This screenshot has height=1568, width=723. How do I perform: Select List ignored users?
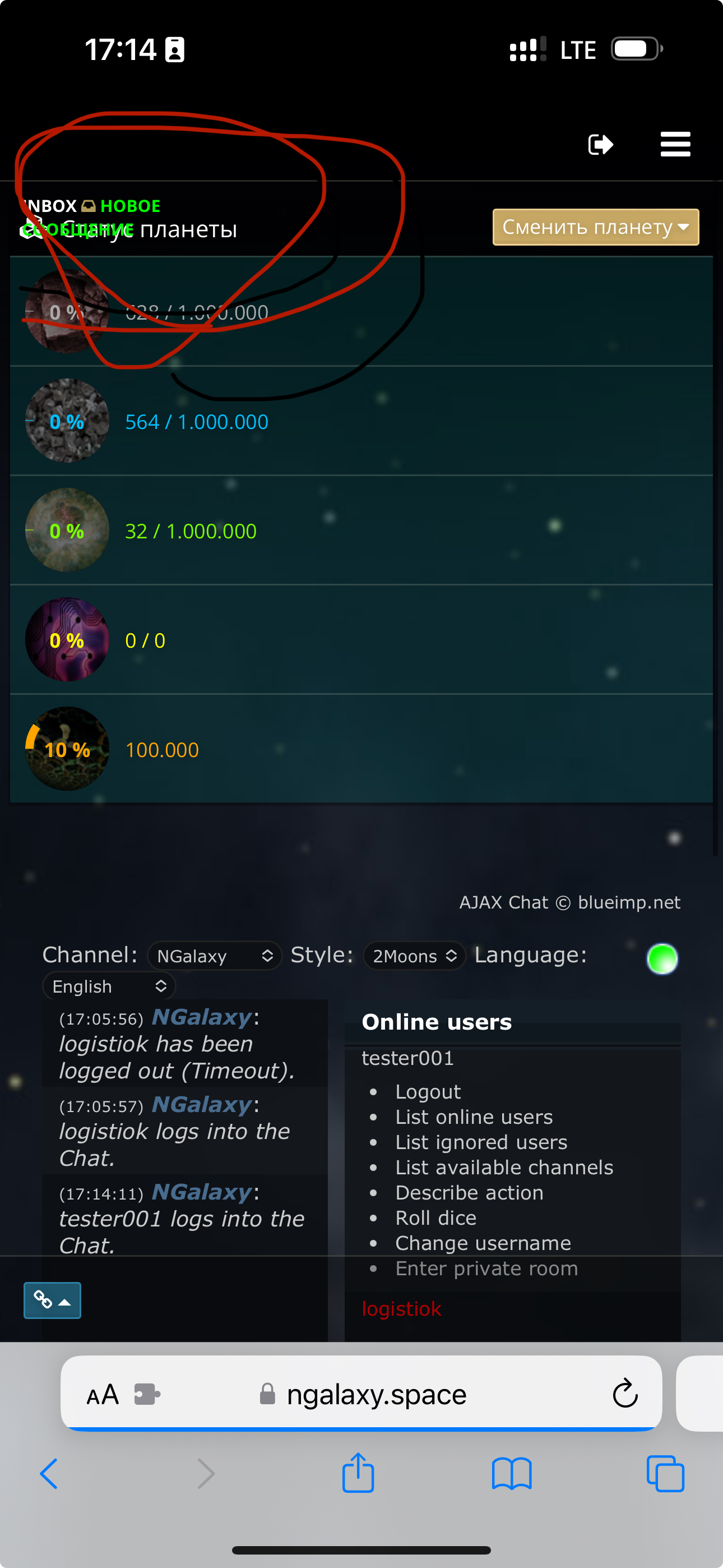point(481,1142)
